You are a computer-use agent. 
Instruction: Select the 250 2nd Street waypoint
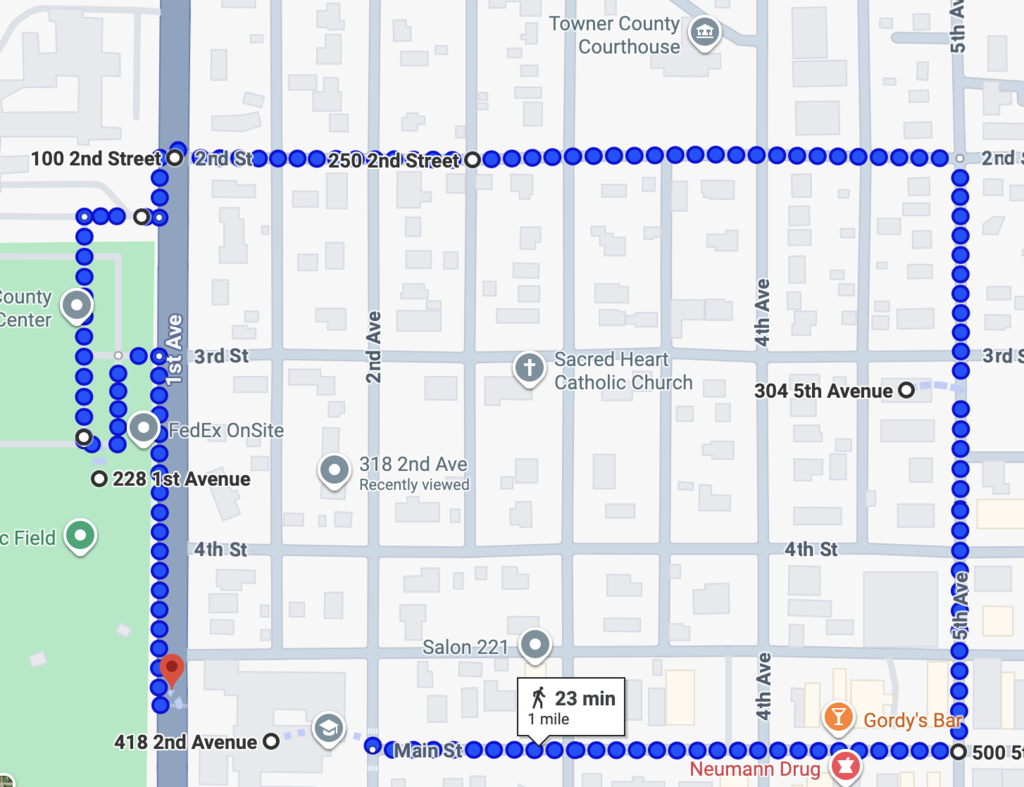pos(473,159)
